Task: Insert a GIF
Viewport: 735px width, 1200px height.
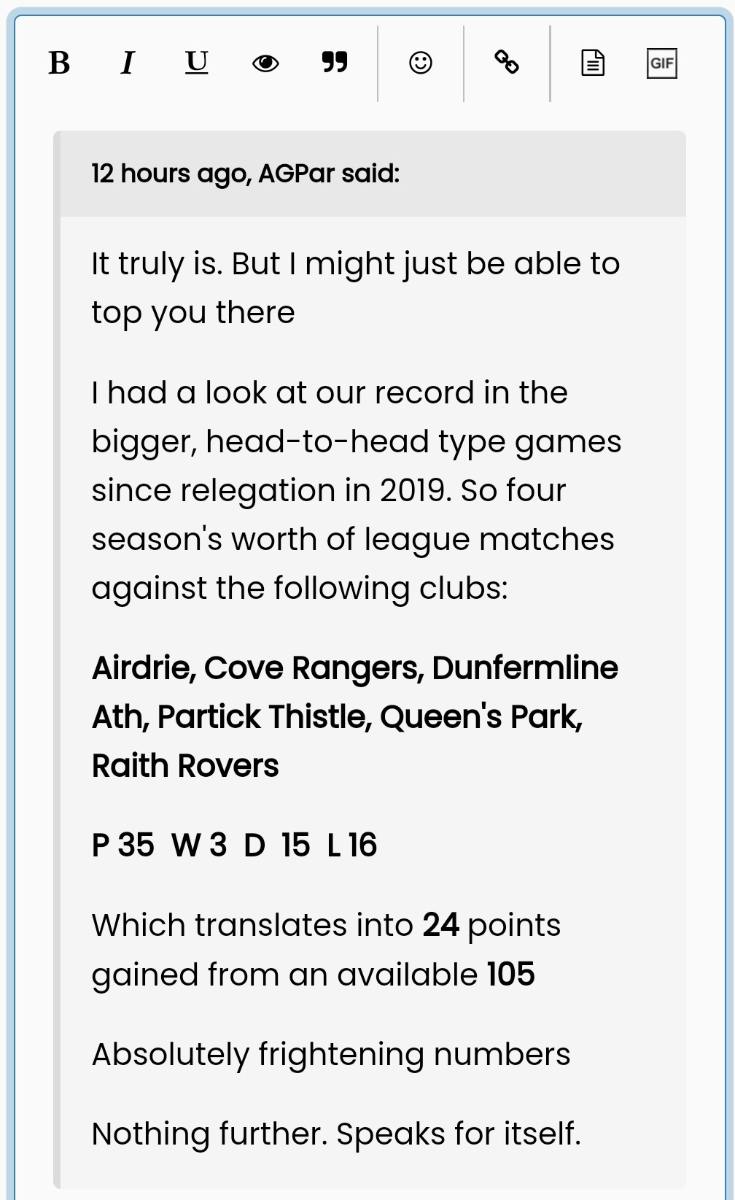Action: 662,64
